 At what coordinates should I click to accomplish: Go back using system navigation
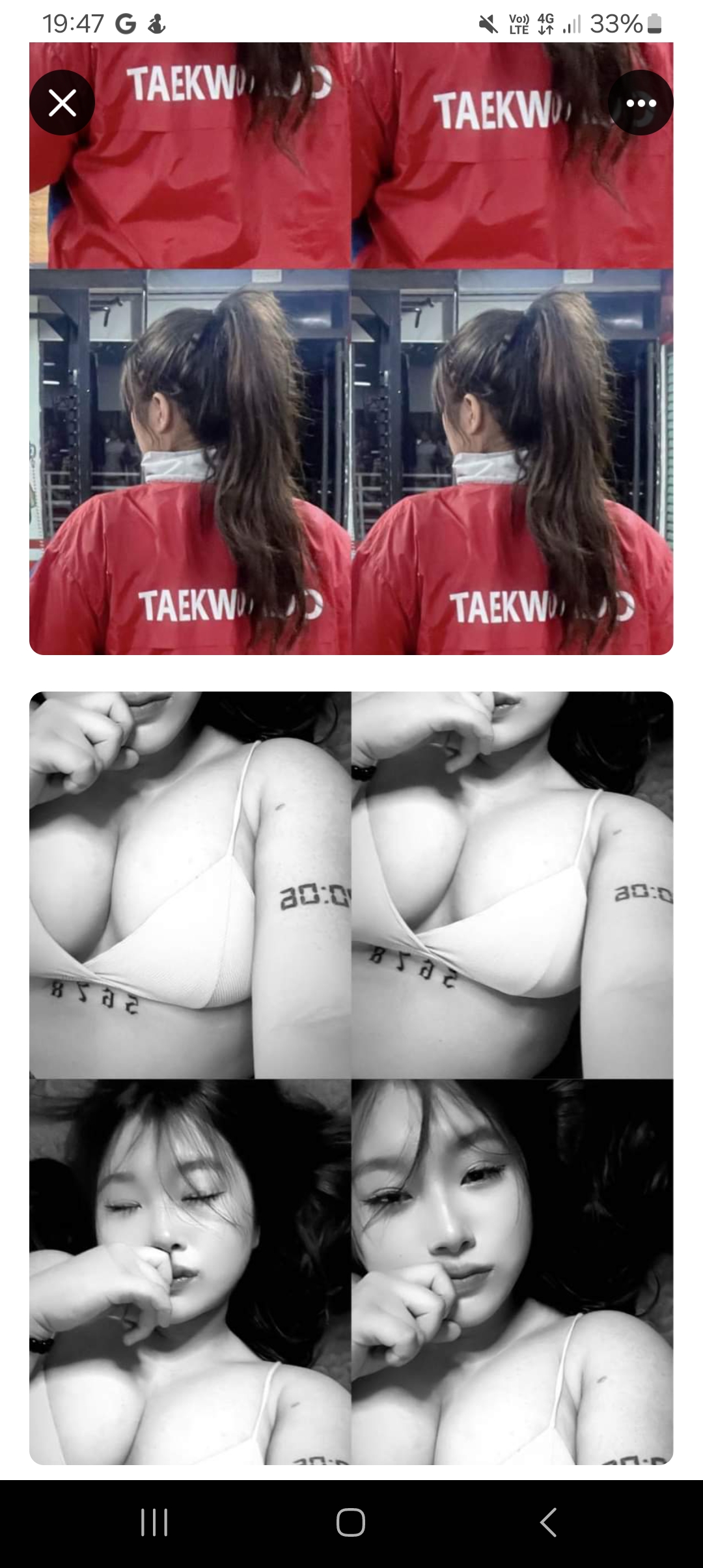click(548, 1522)
